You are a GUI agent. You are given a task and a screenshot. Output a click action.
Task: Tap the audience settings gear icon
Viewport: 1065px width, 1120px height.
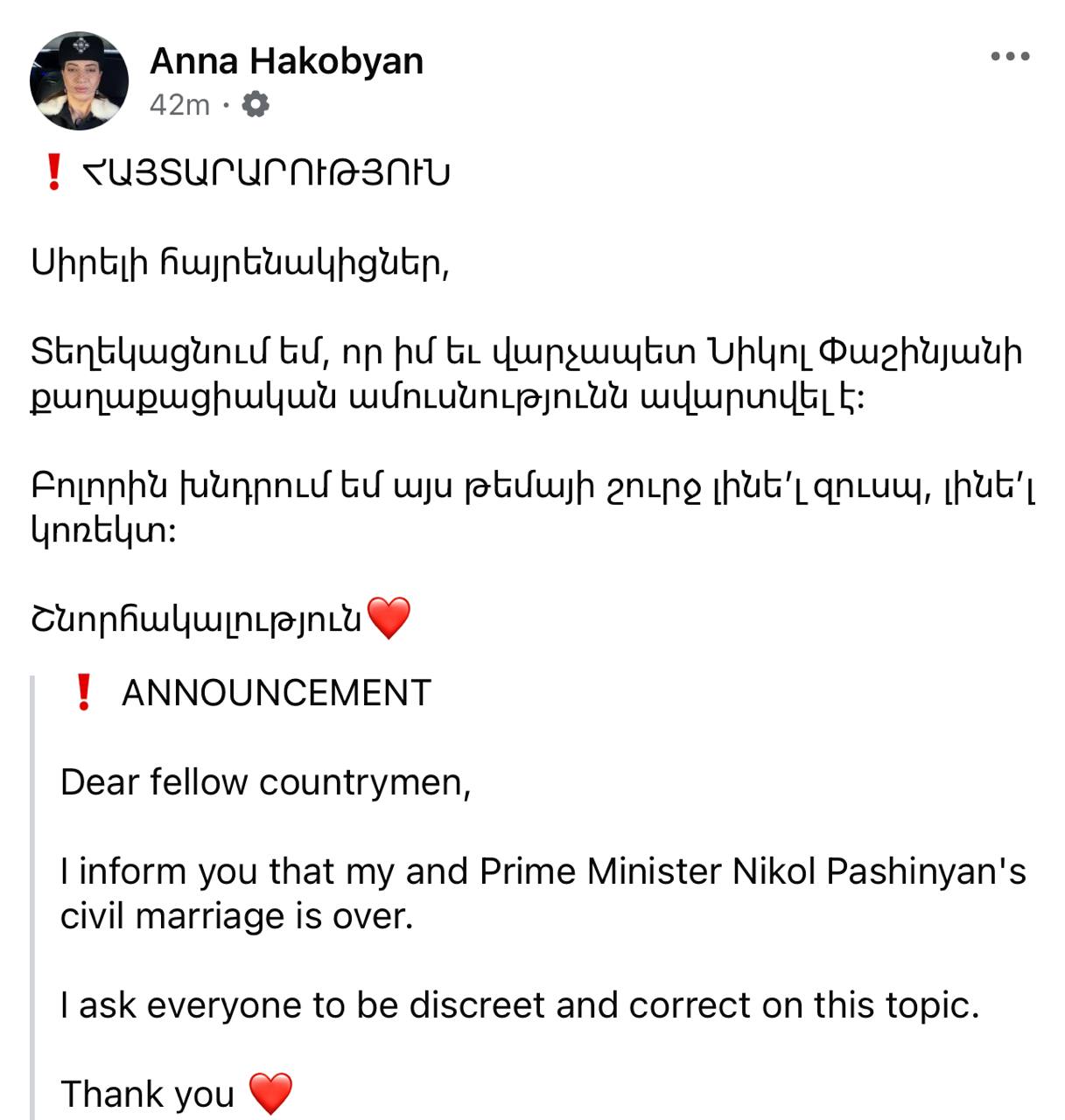(x=255, y=105)
